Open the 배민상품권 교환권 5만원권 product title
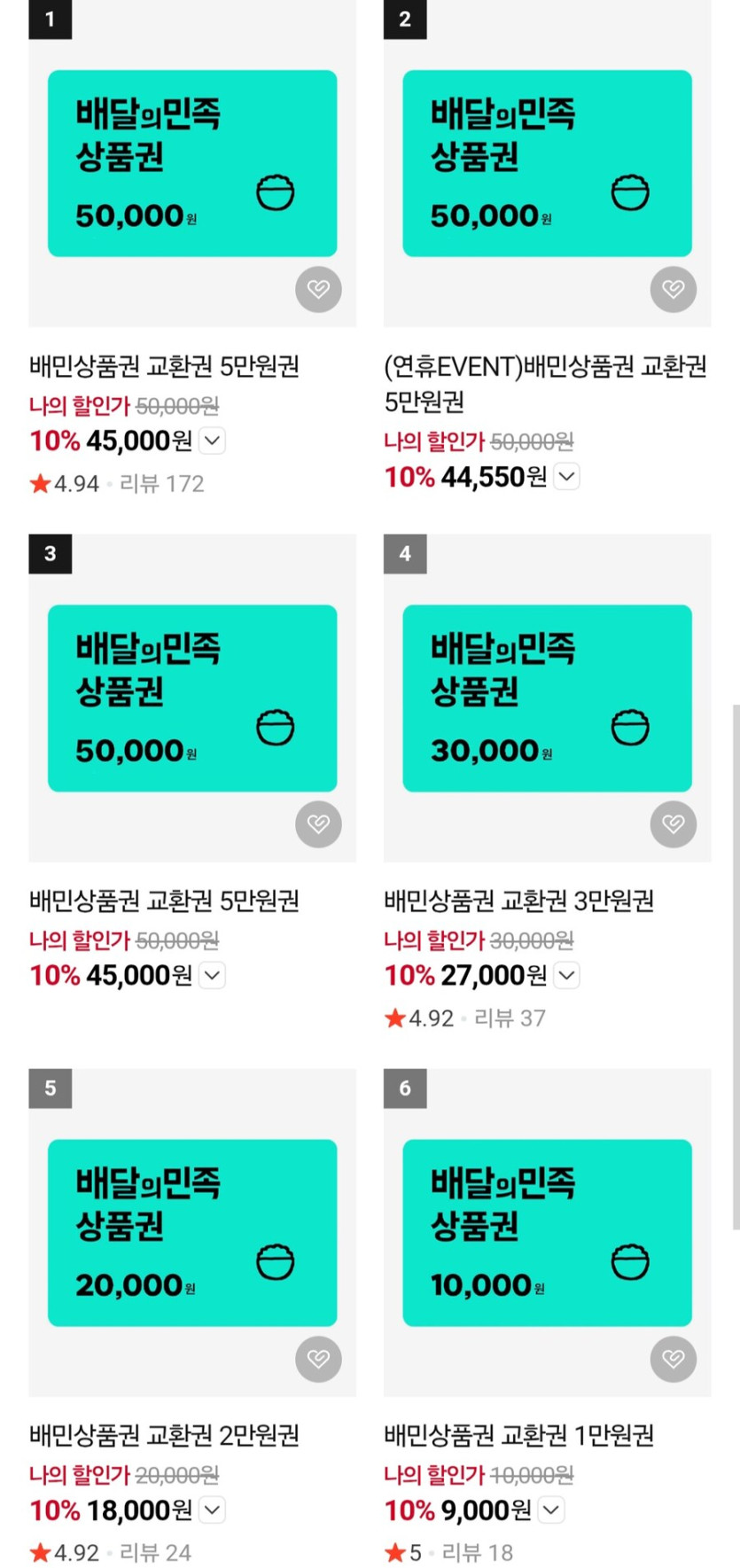Screen dimensions: 740x1568 pos(164,366)
